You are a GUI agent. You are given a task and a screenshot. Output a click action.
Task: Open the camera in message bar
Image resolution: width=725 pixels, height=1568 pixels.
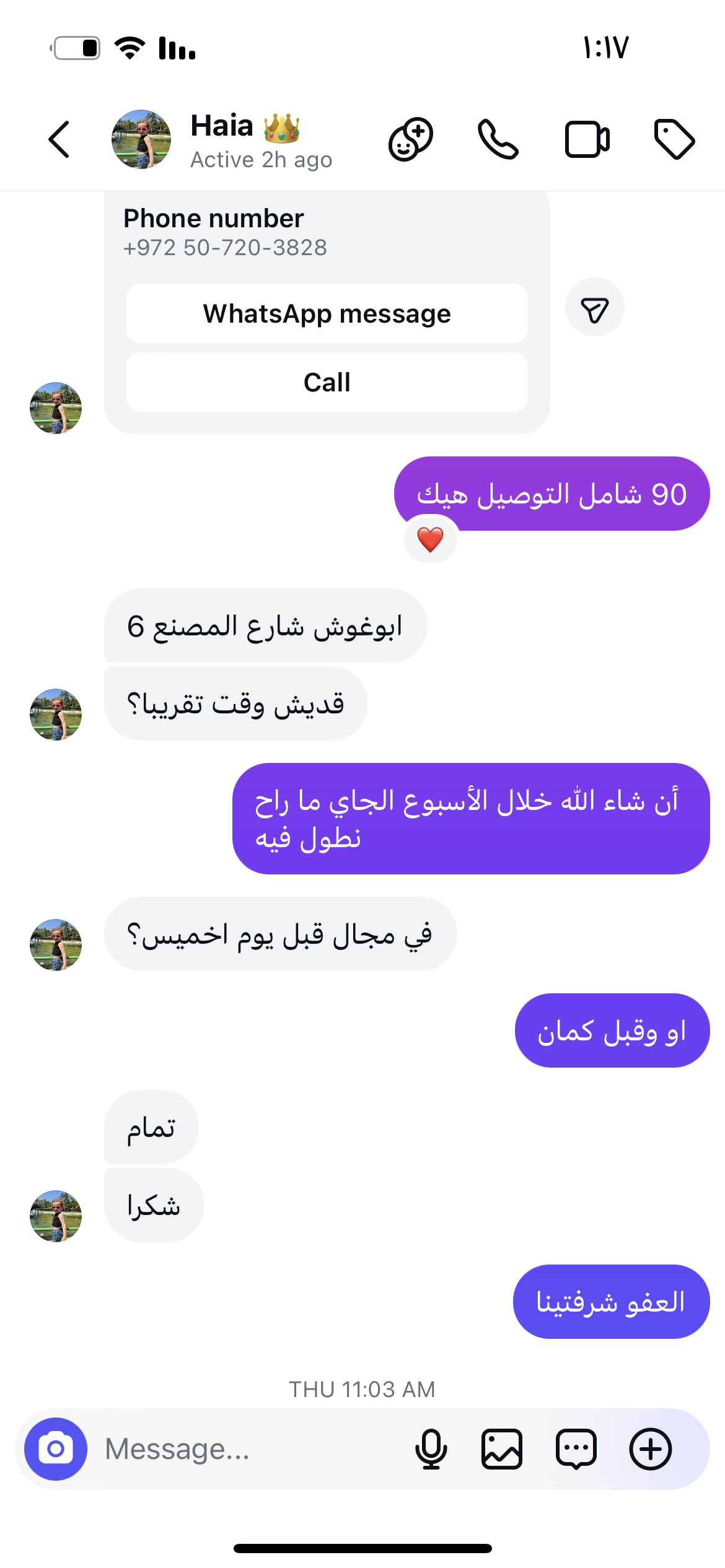pyautogui.click(x=56, y=1449)
